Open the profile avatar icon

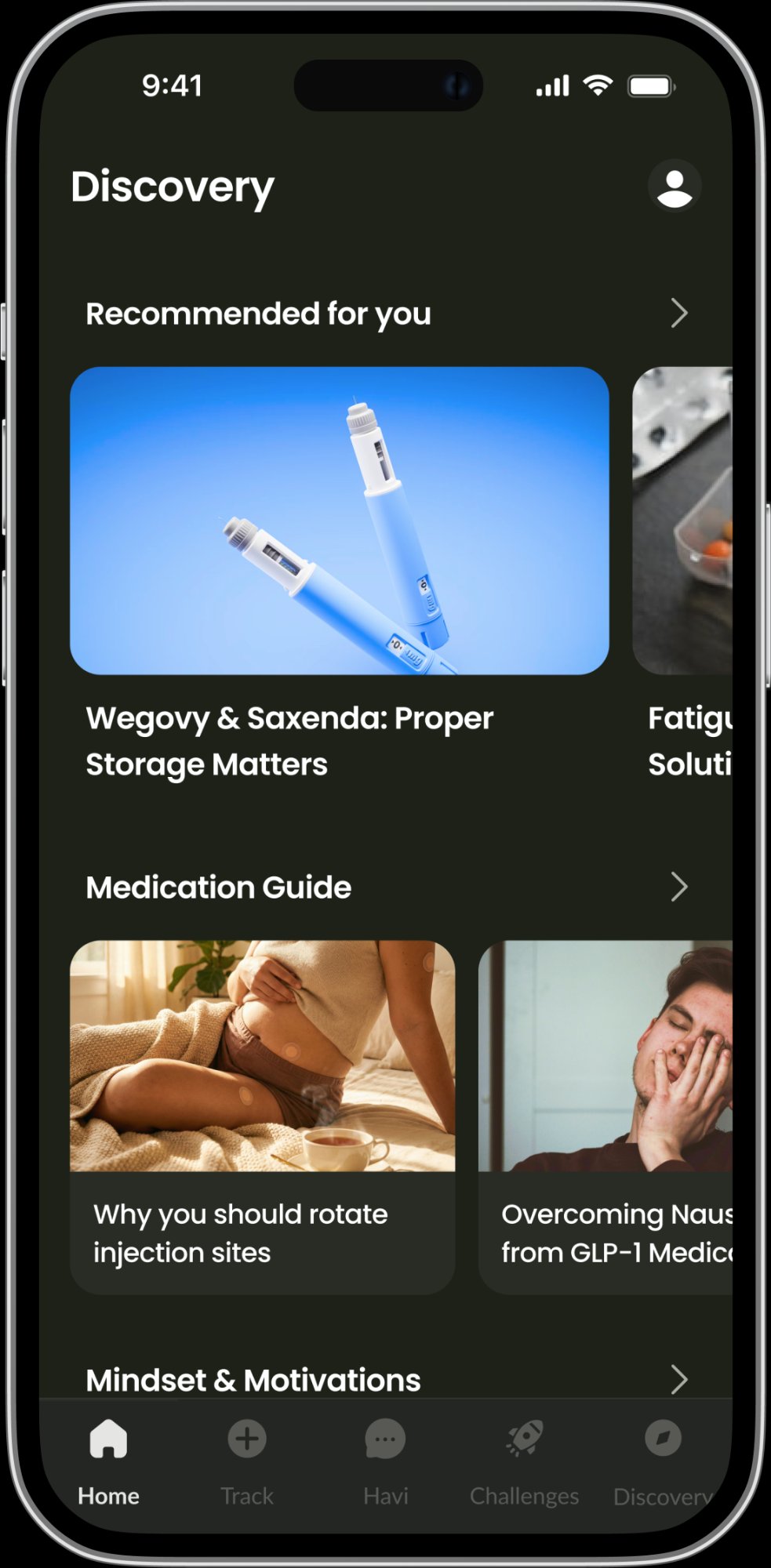pos(674,187)
